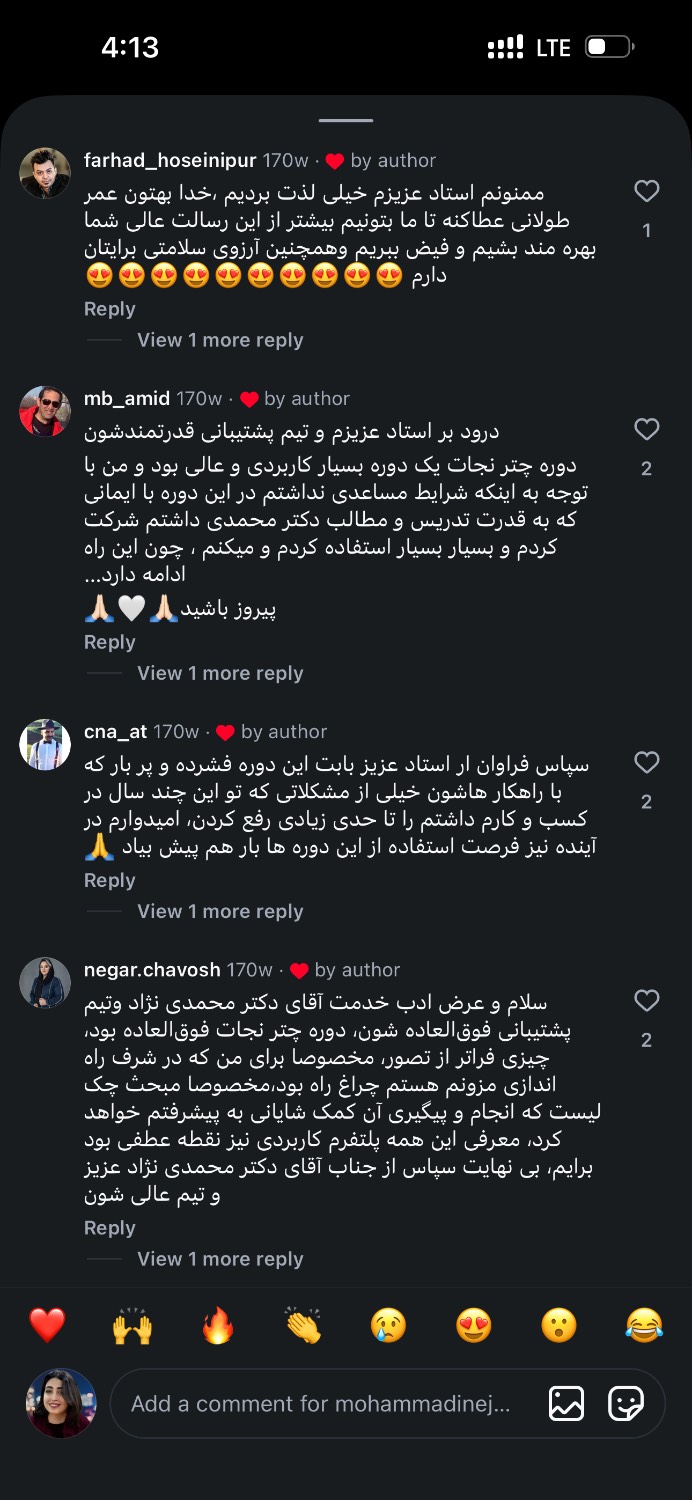Insert the laughing-crying emoji reaction
The height and width of the screenshot is (1500, 692).
pos(644,1326)
